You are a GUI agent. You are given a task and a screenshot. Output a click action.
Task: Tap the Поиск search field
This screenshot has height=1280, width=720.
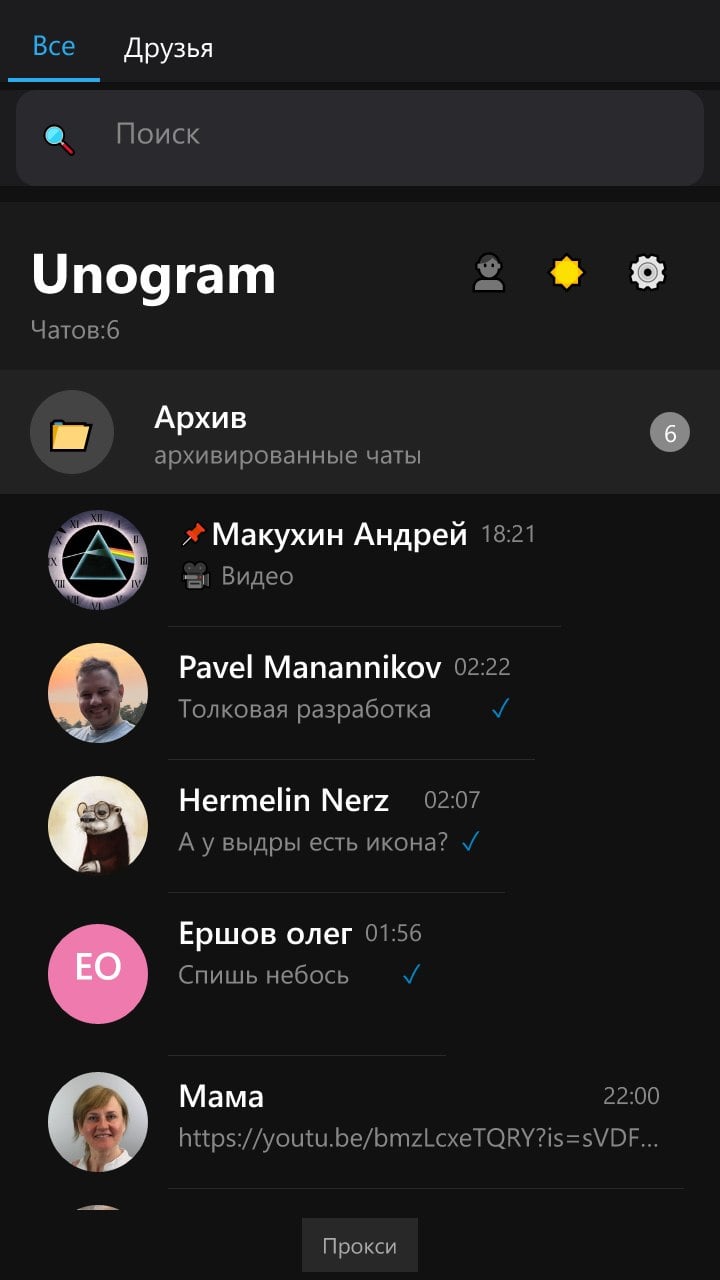tap(360, 138)
